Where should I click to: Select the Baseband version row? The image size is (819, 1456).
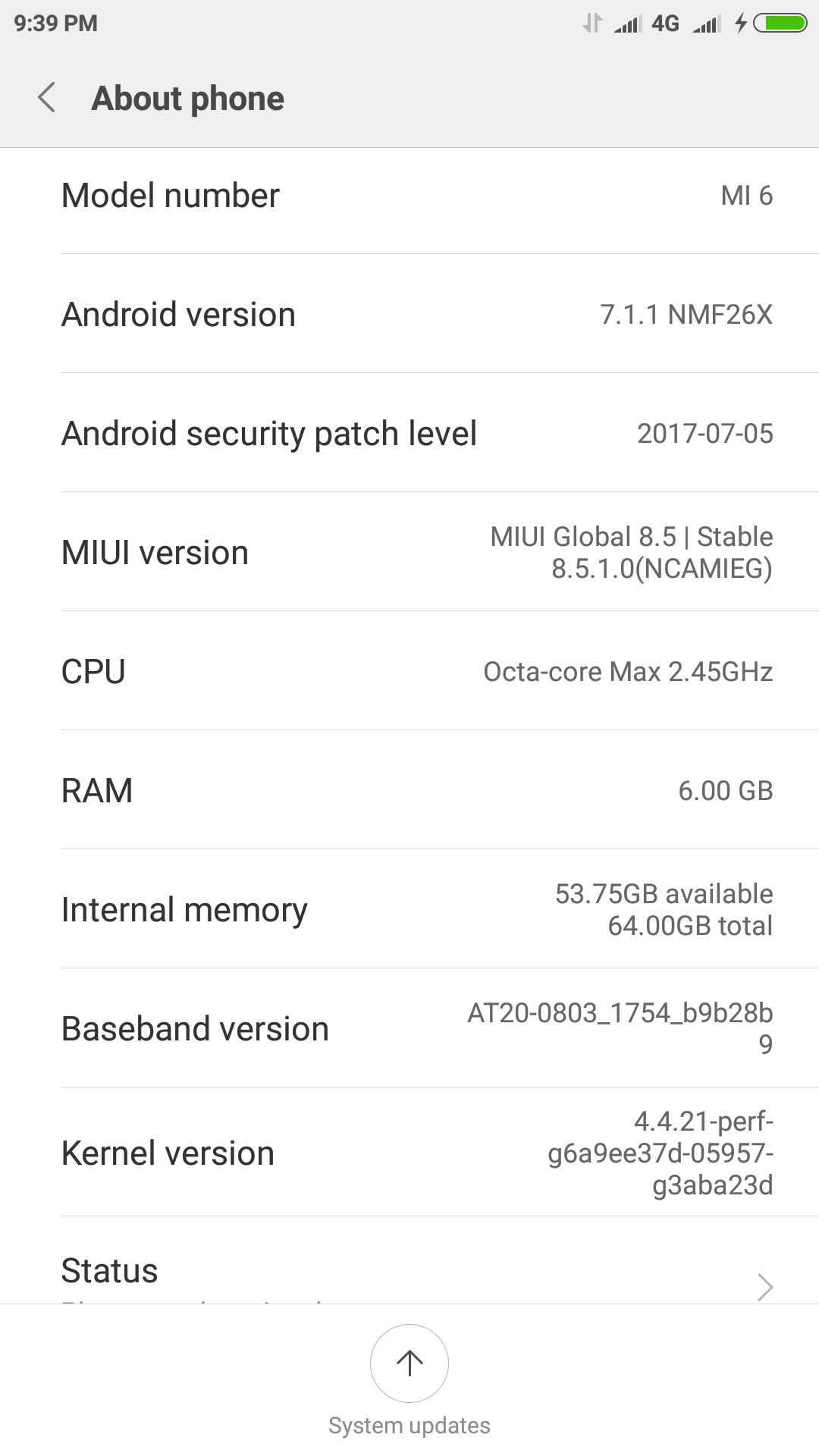tap(409, 1028)
